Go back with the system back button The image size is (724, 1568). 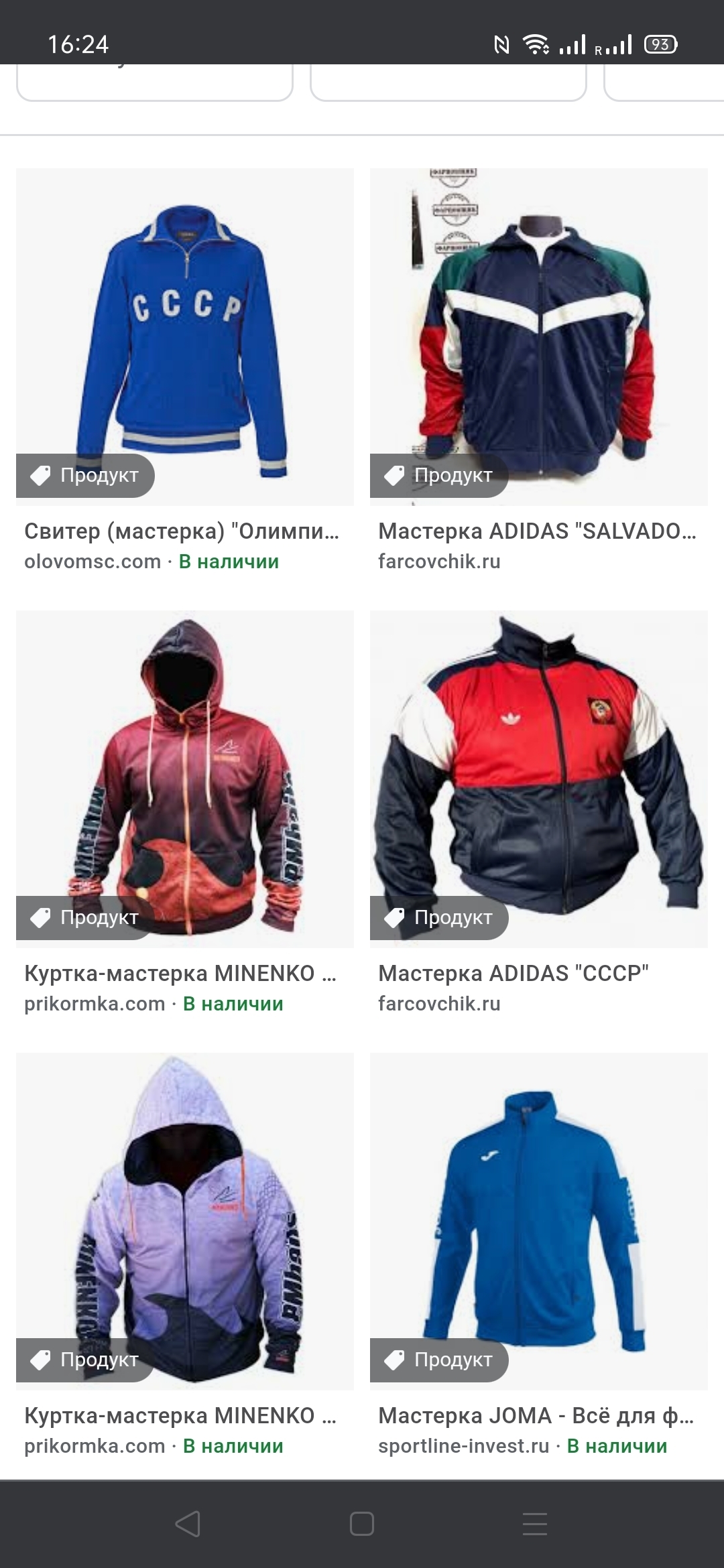[188, 1524]
